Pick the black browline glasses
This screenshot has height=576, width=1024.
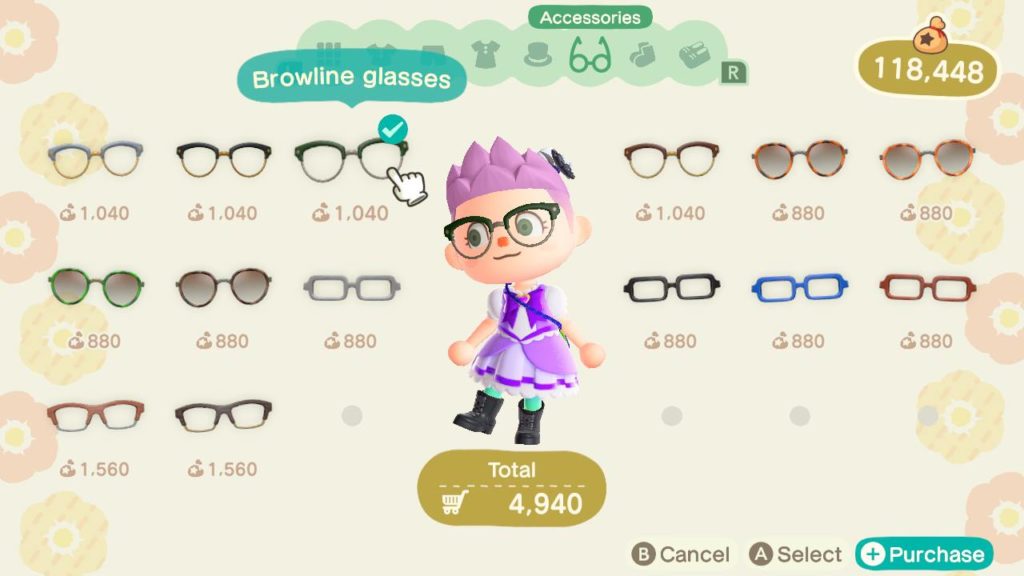coord(223,159)
